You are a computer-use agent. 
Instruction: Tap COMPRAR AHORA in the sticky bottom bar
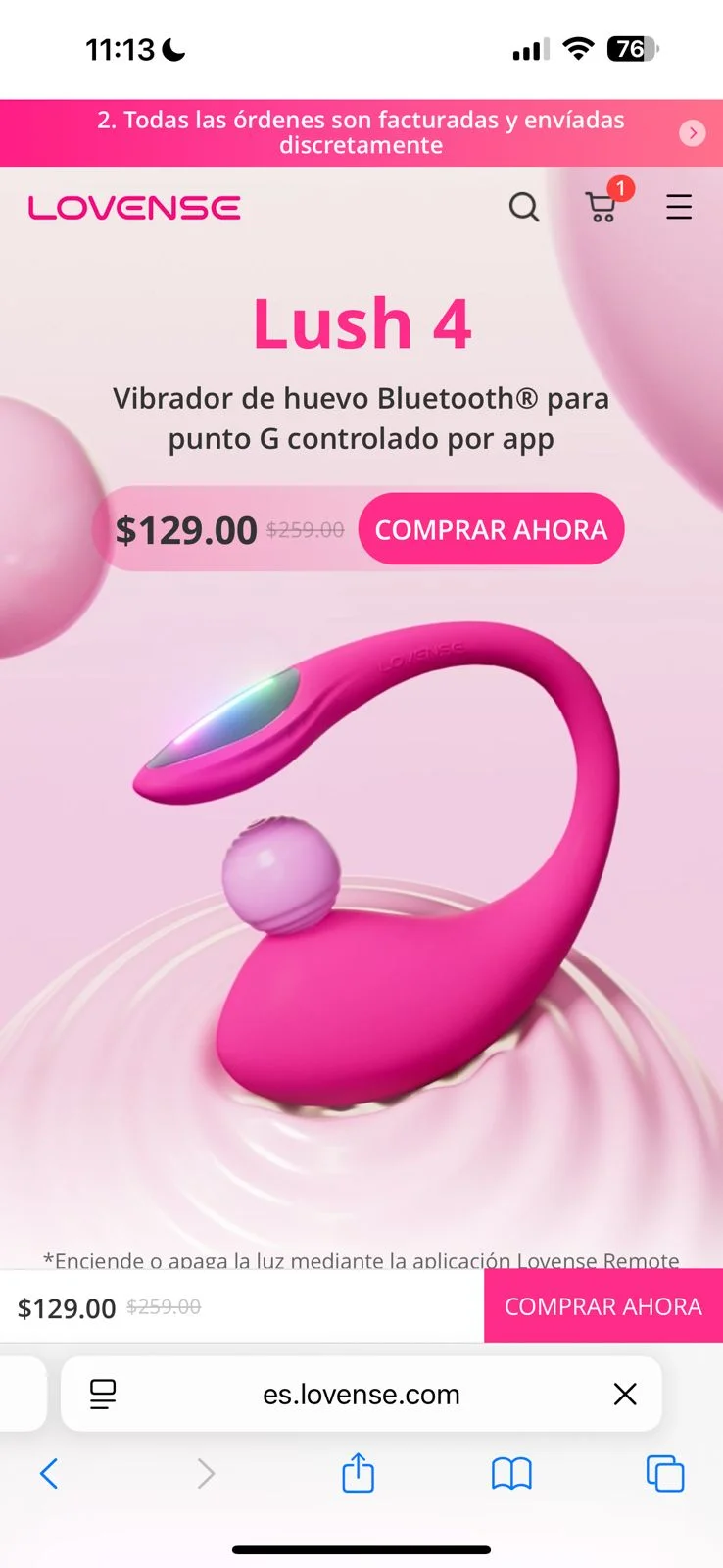click(x=602, y=1306)
